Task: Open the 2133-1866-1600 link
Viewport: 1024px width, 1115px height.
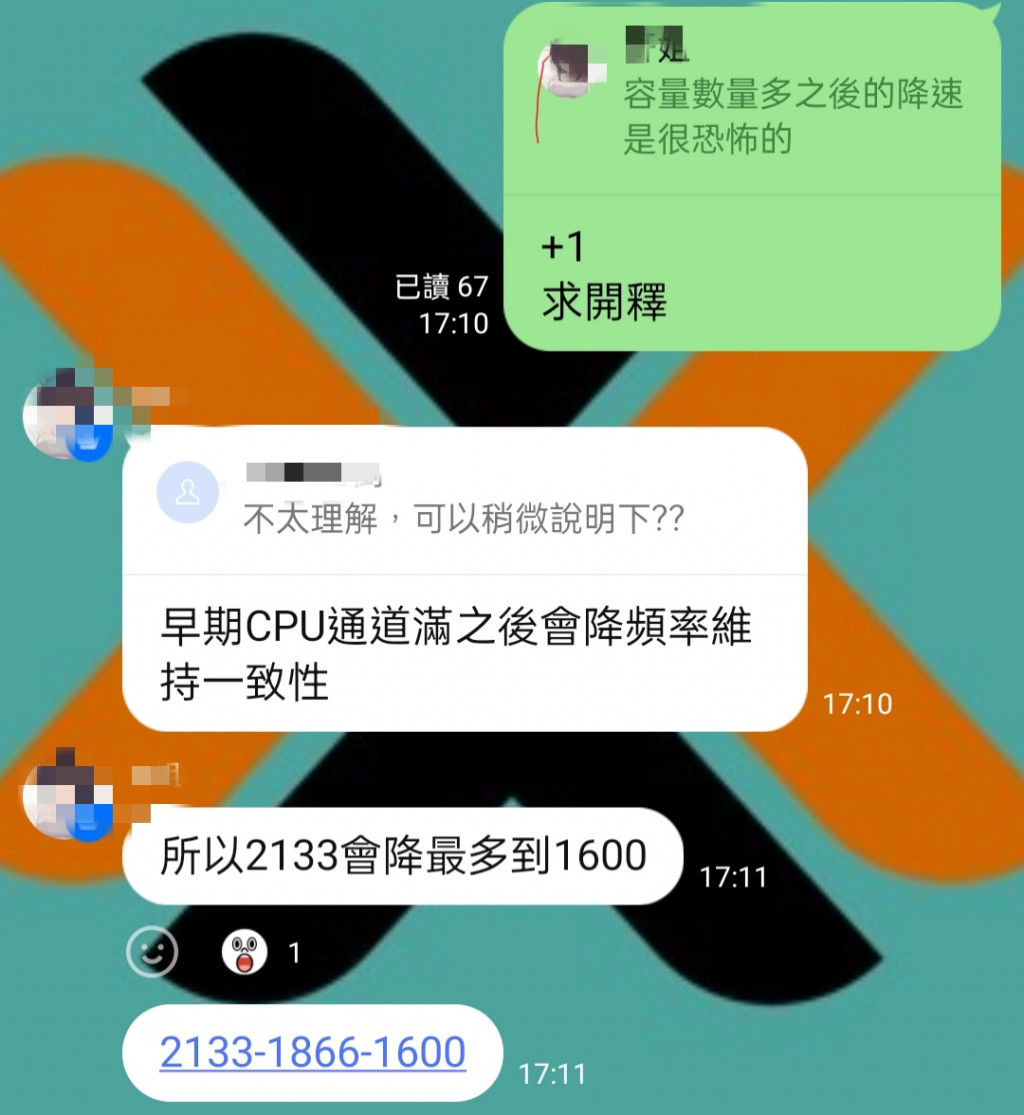Action: pos(312,1052)
